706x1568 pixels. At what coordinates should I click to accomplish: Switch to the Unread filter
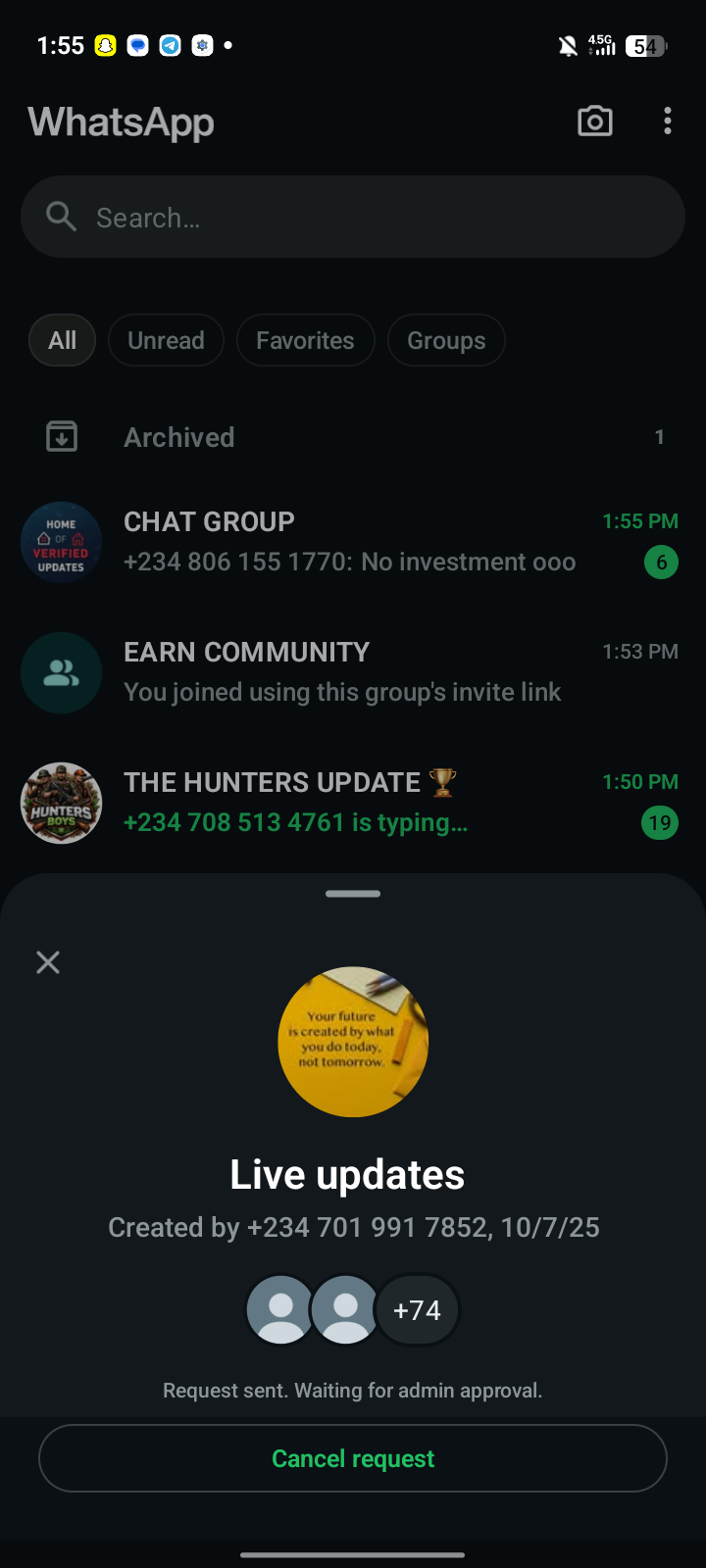tap(166, 340)
